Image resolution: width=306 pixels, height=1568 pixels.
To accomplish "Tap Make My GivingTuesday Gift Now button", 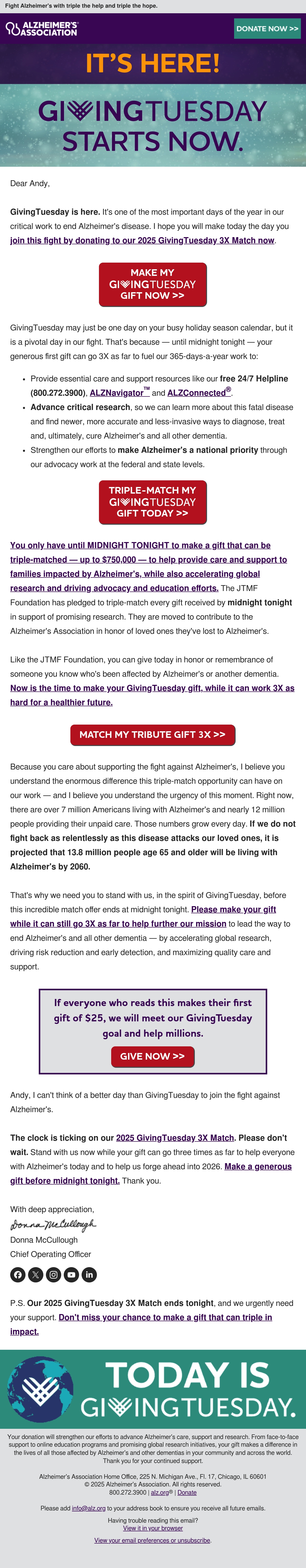I will tap(153, 284).
